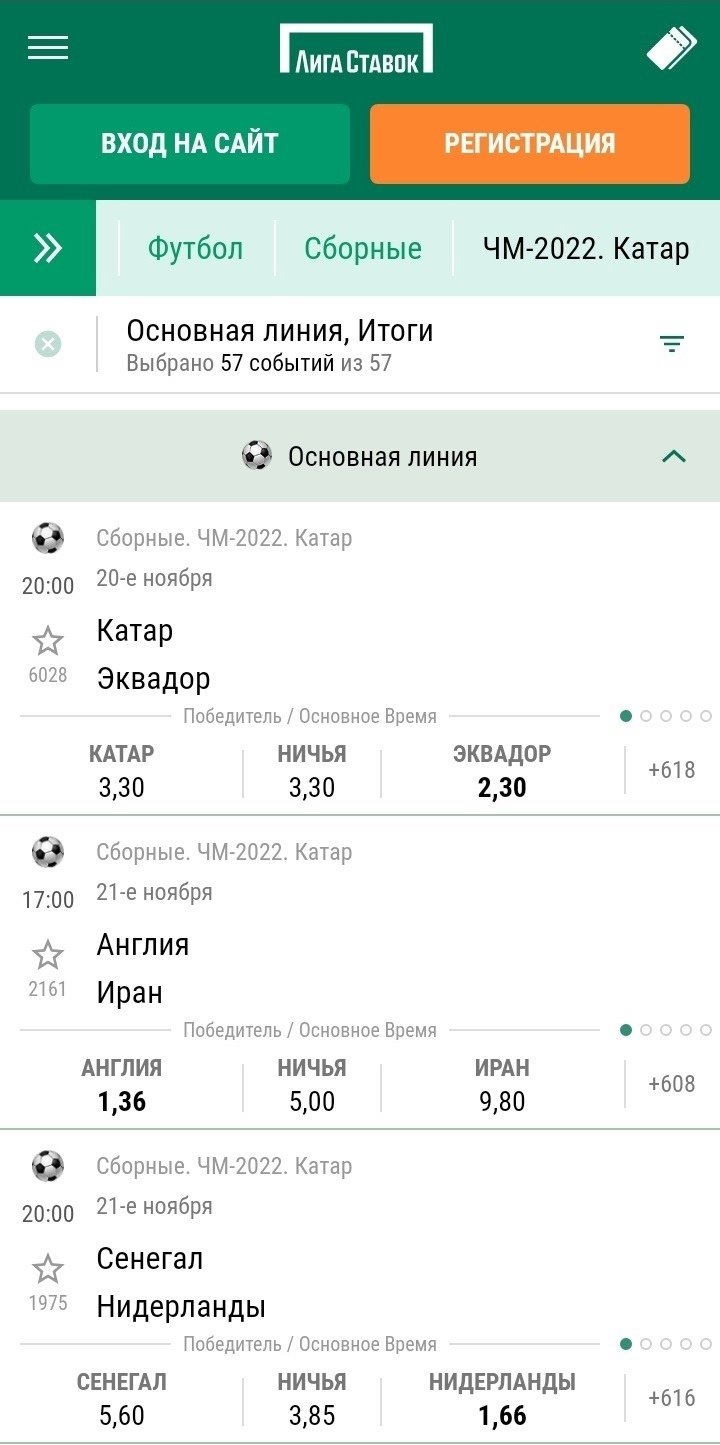This screenshot has height=1445, width=720.
Task: Select the ЧМ-2022. Катар breadcrumb
Action: pyautogui.click(x=586, y=248)
